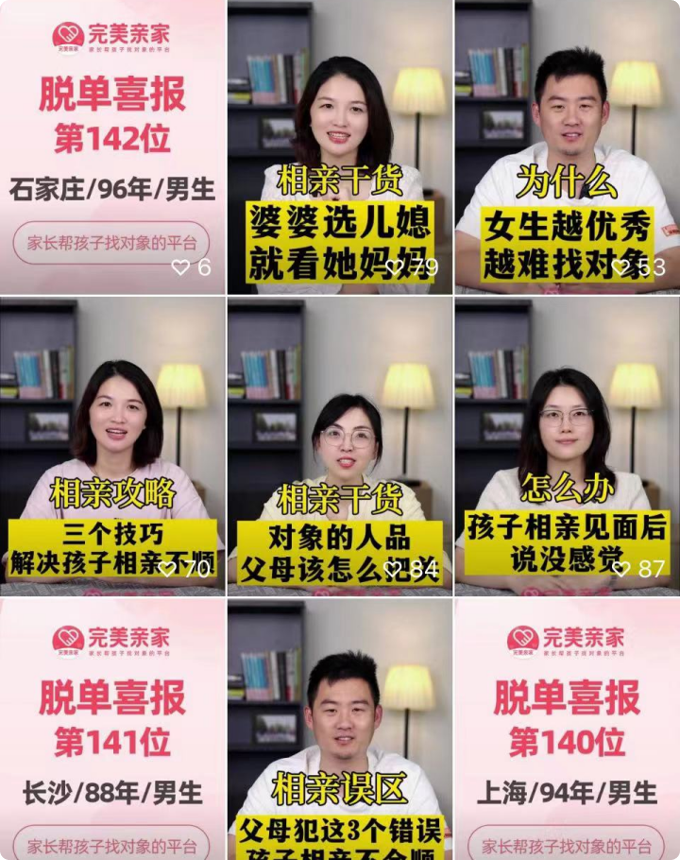Open the video 婆婆选儿媳就看她妈妈
This screenshot has height=860, width=680.
(x=339, y=147)
